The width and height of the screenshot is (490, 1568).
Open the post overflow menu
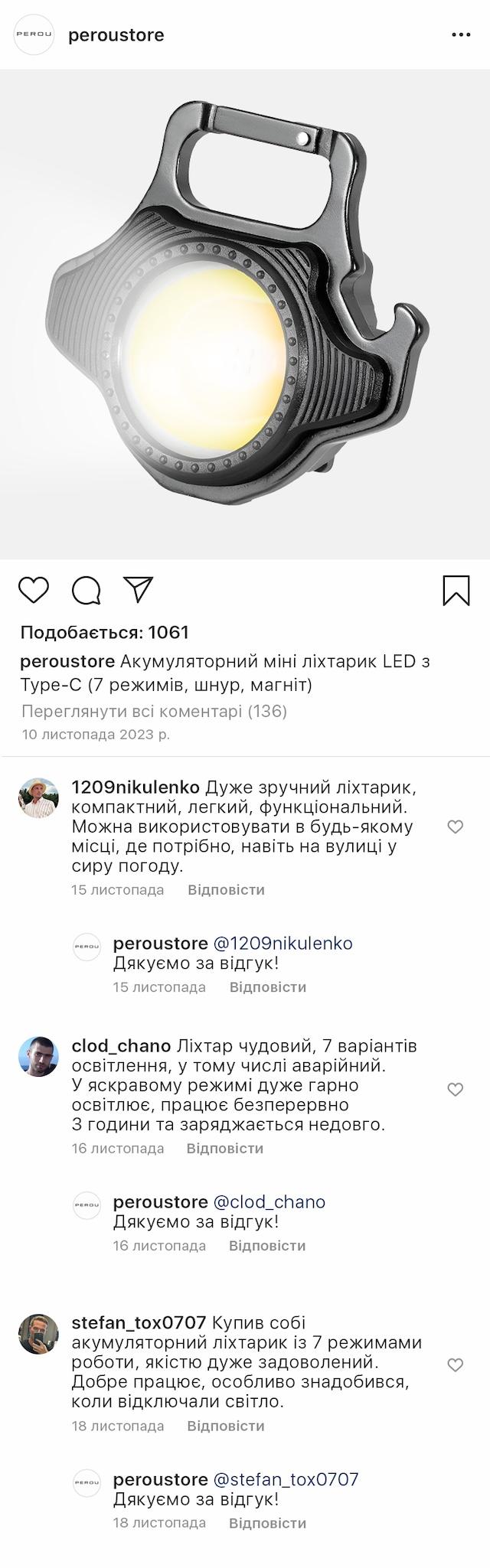click(461, 35)
